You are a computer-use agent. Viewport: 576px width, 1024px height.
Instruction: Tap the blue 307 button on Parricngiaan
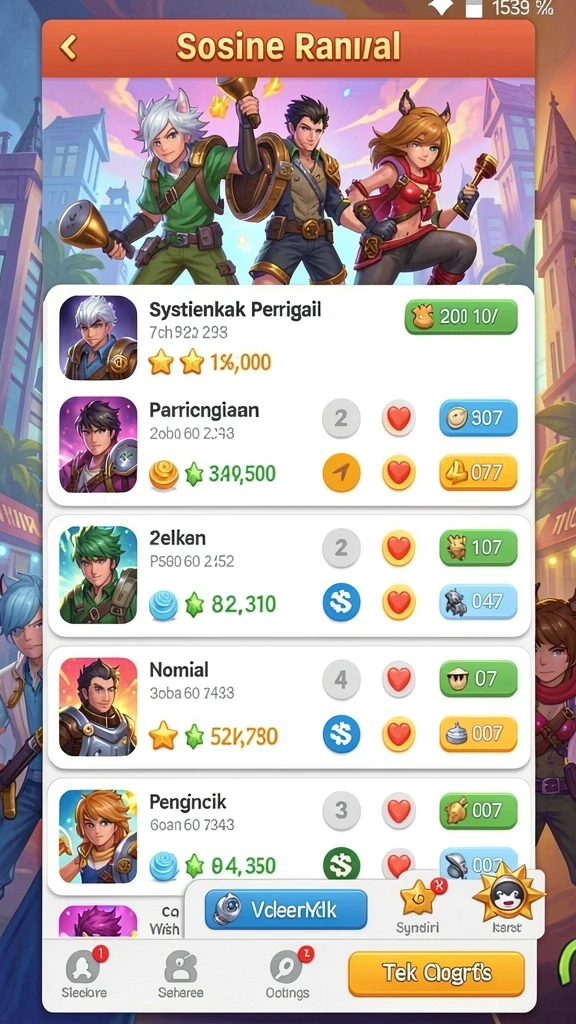[x=479, y=418]
